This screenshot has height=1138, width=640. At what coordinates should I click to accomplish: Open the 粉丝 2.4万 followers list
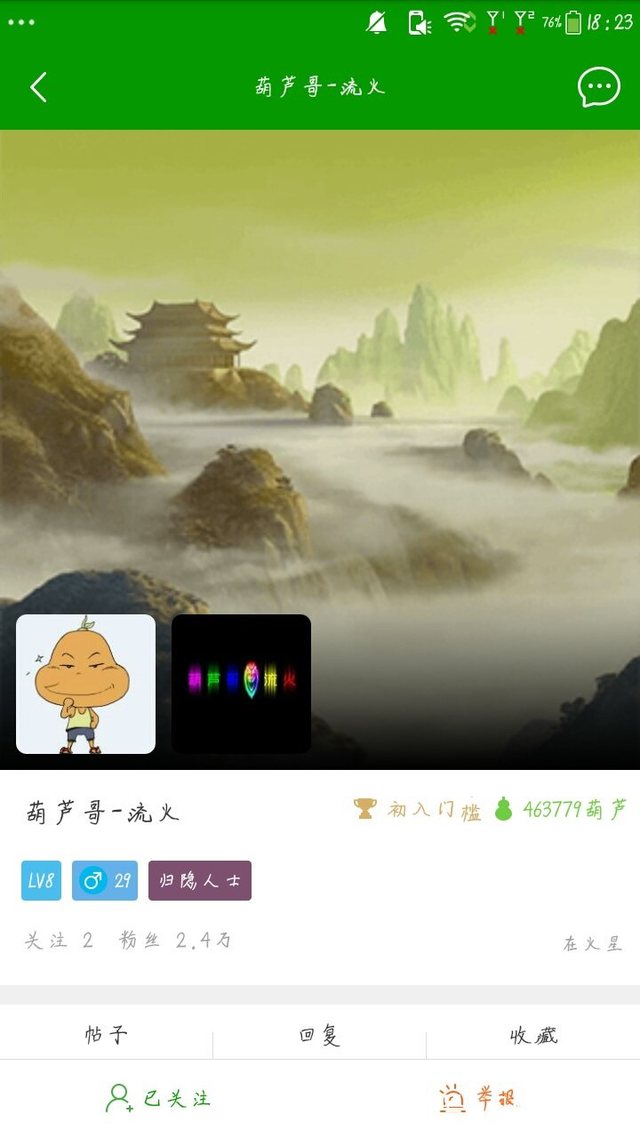[176, 940]
